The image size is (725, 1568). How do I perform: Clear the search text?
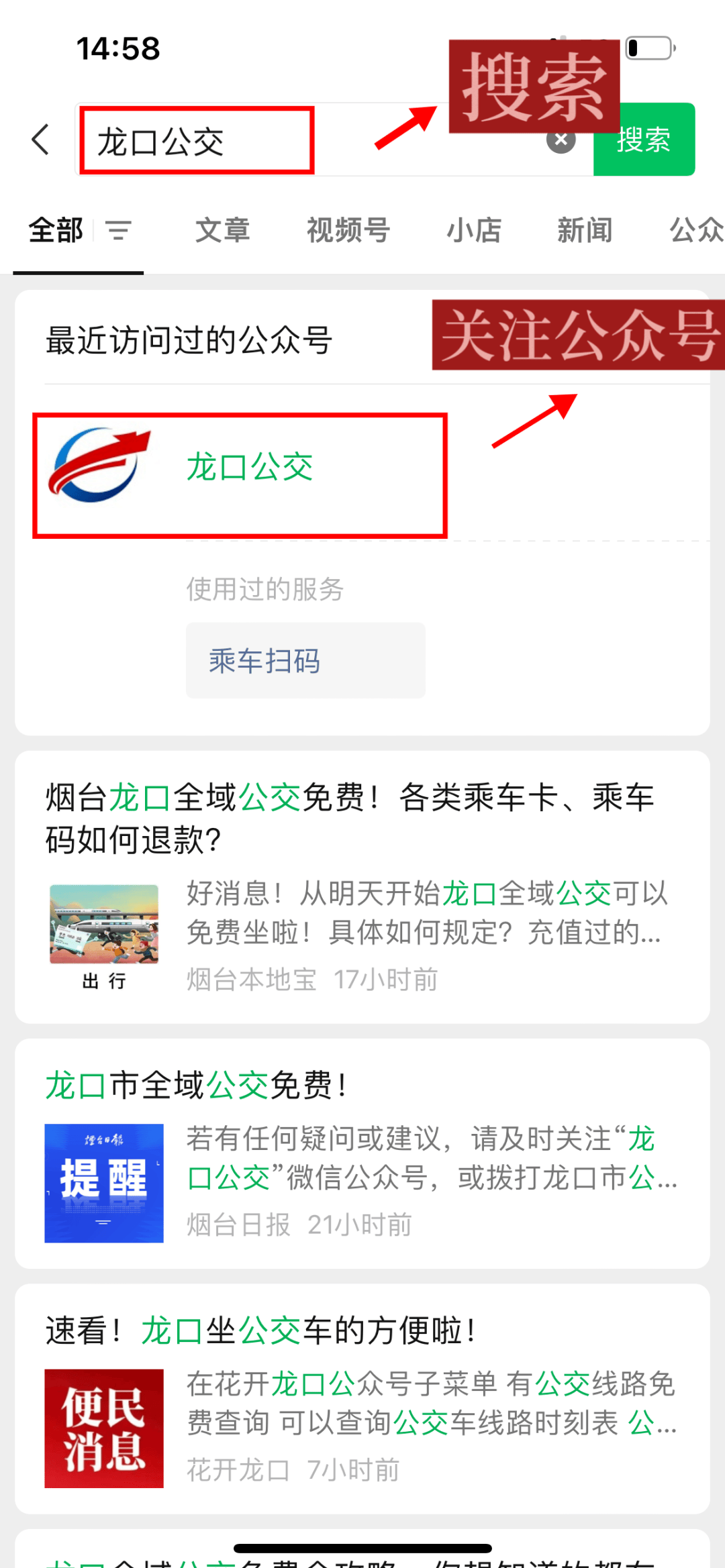point(561,140)
